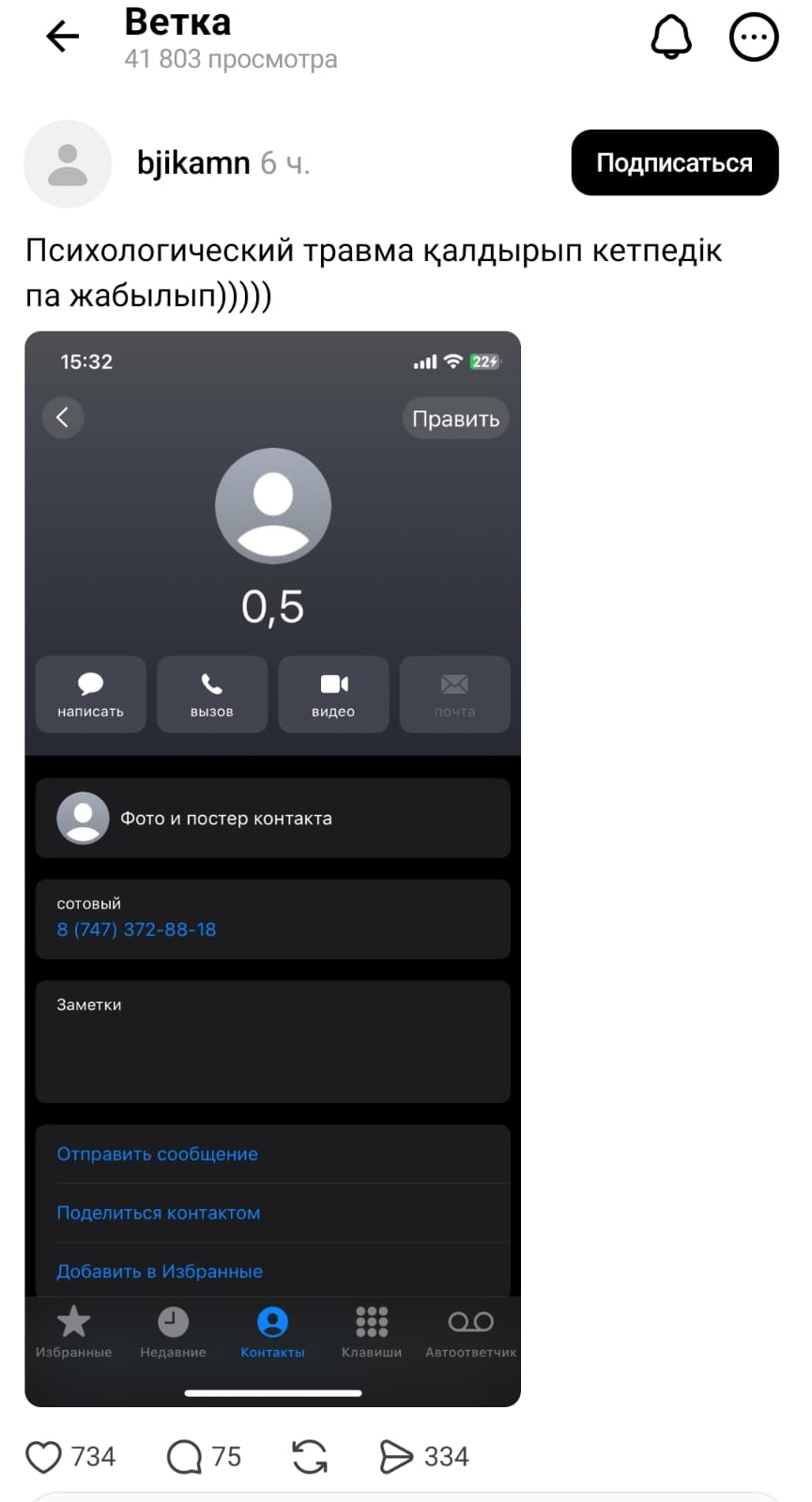Go back with the top arrow
Viewport: 812px width, 1502px height.
tap(63, 38)
